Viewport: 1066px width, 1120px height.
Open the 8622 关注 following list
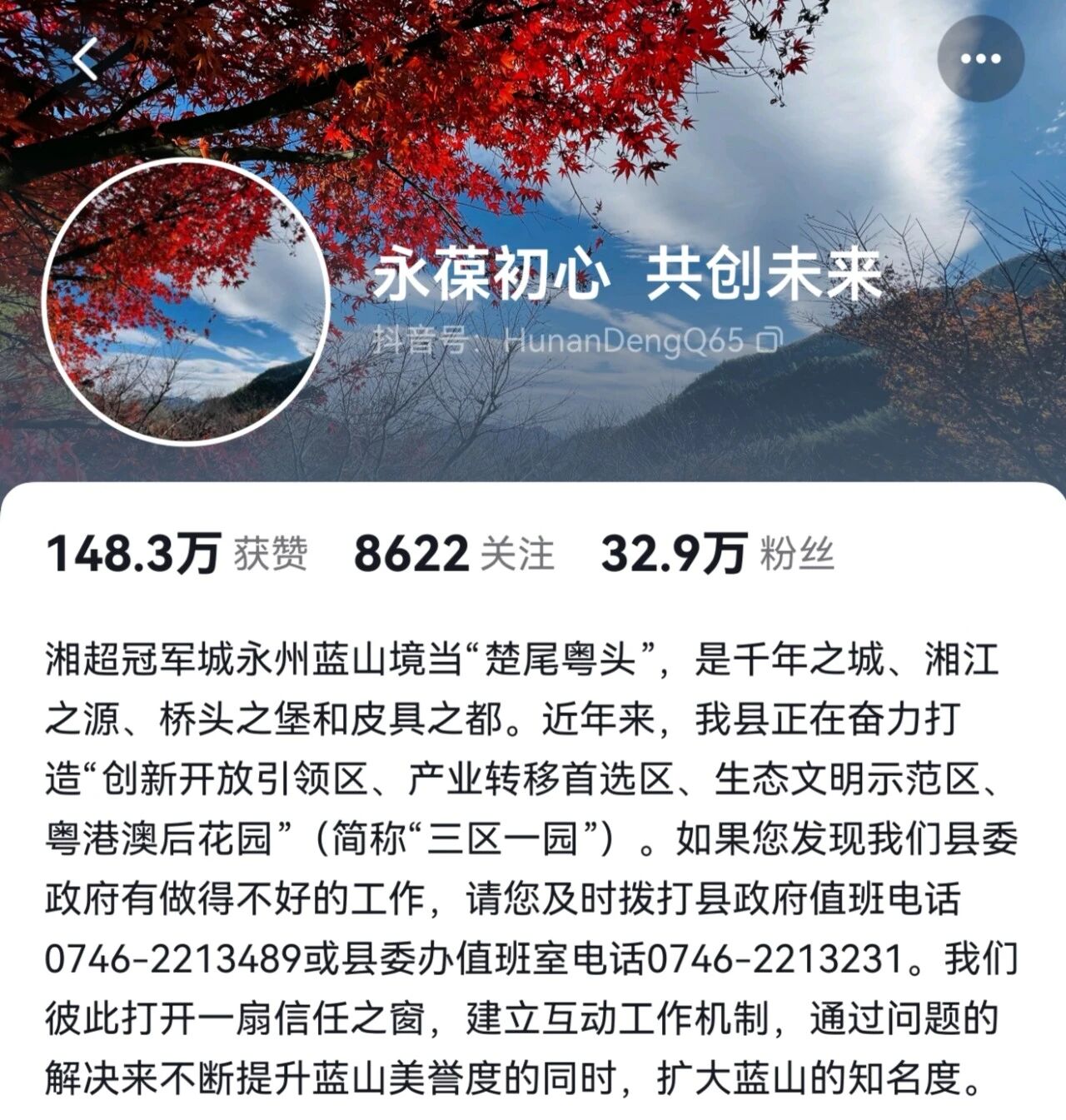pos(454,554)
